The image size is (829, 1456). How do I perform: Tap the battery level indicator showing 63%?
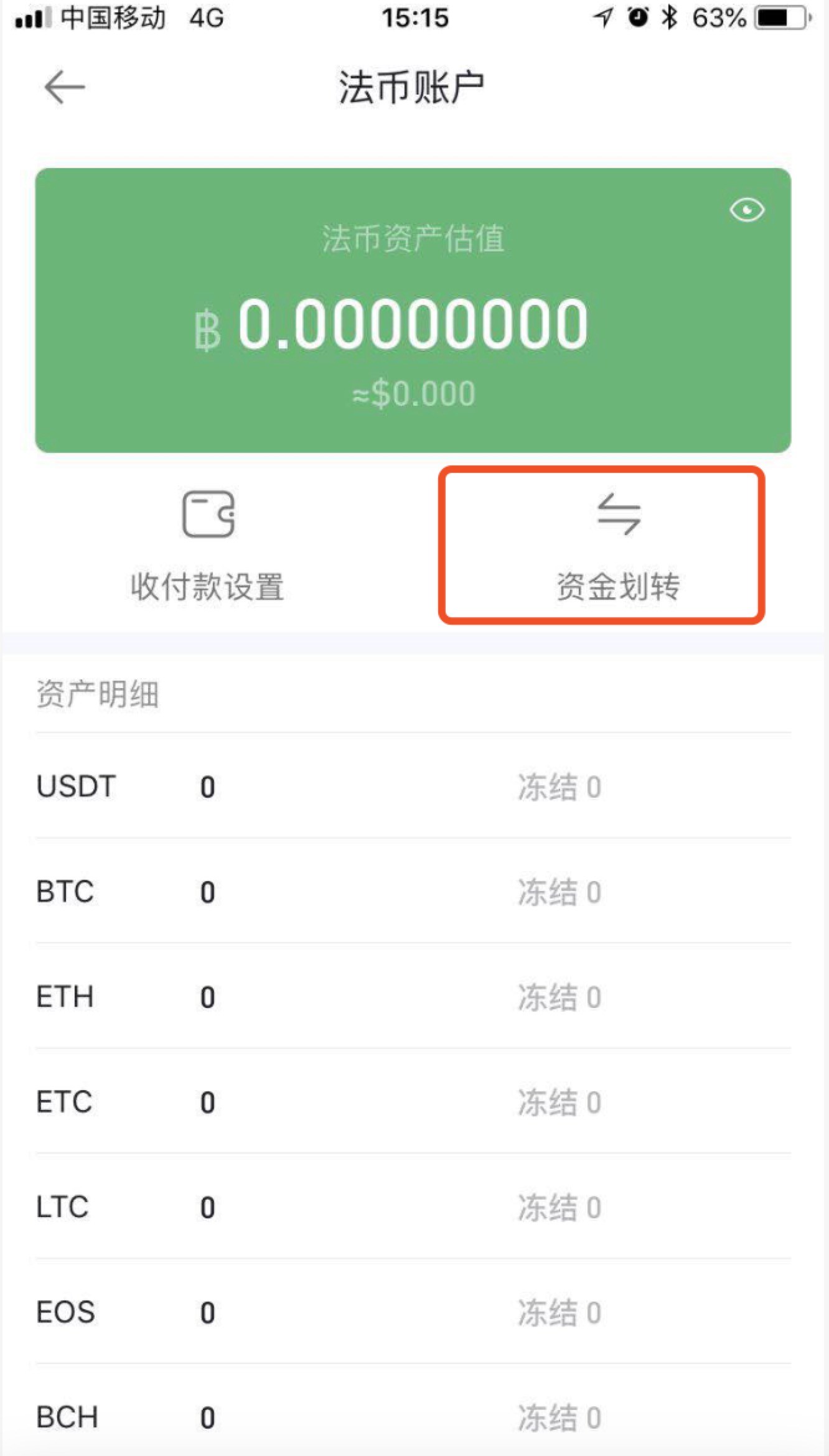click(x=774, y=18)
